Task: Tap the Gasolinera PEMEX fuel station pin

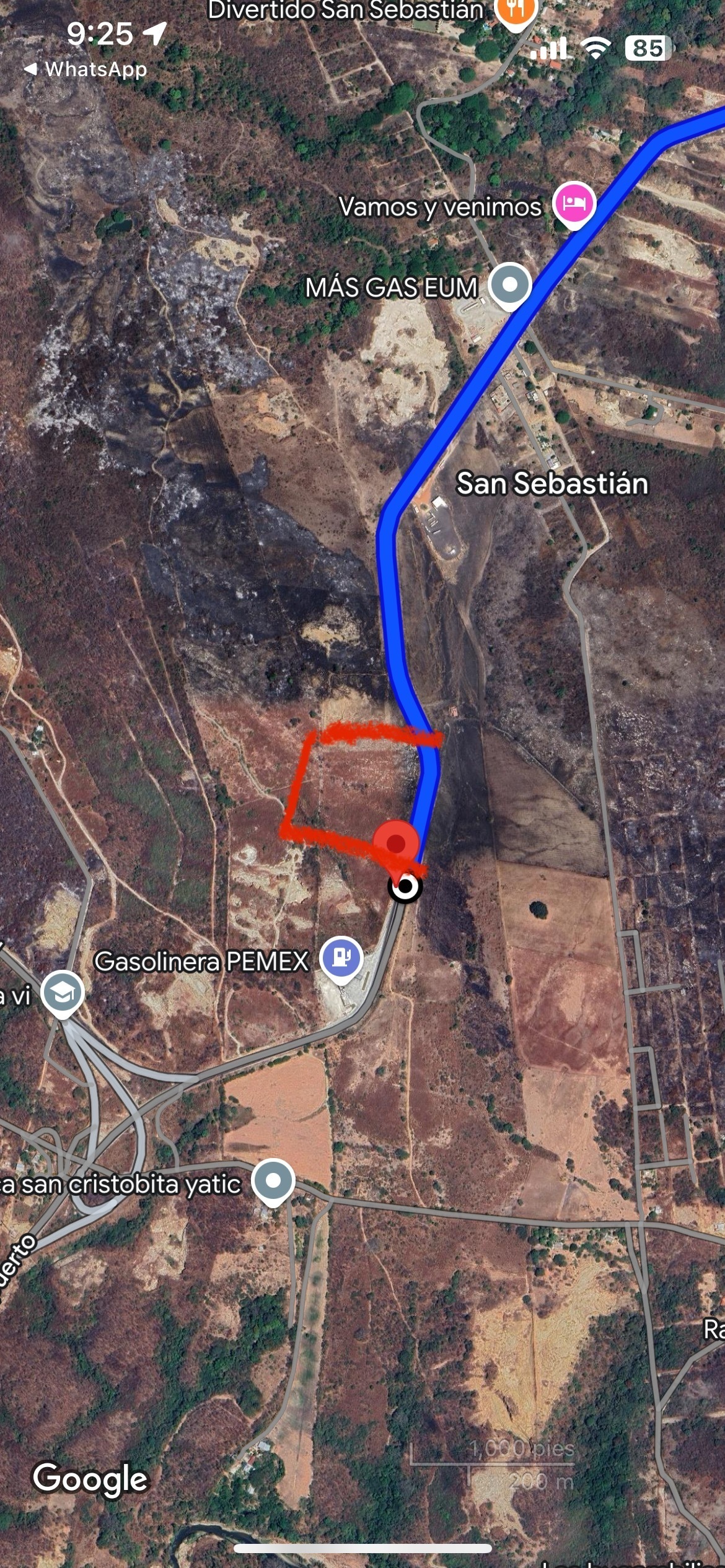Action: point(341,958)
